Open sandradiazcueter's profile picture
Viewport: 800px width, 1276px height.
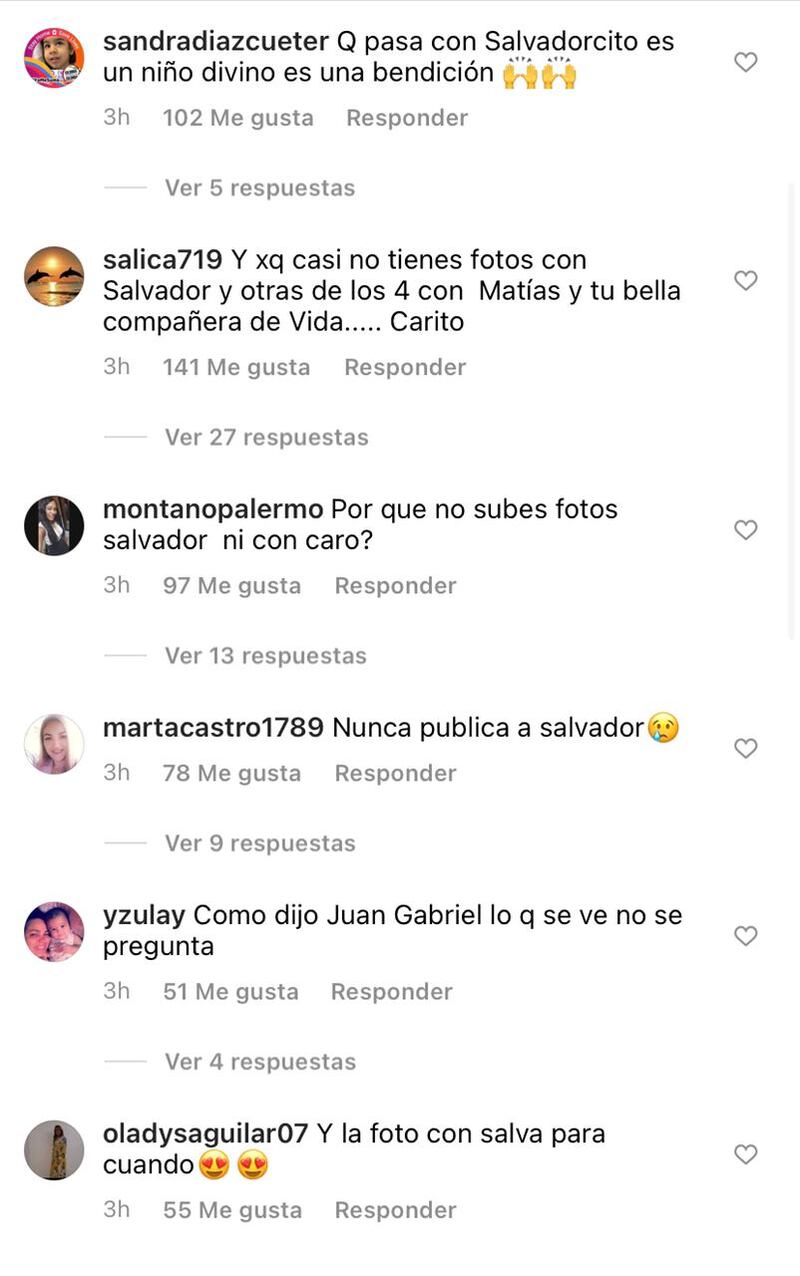point(54,58)
